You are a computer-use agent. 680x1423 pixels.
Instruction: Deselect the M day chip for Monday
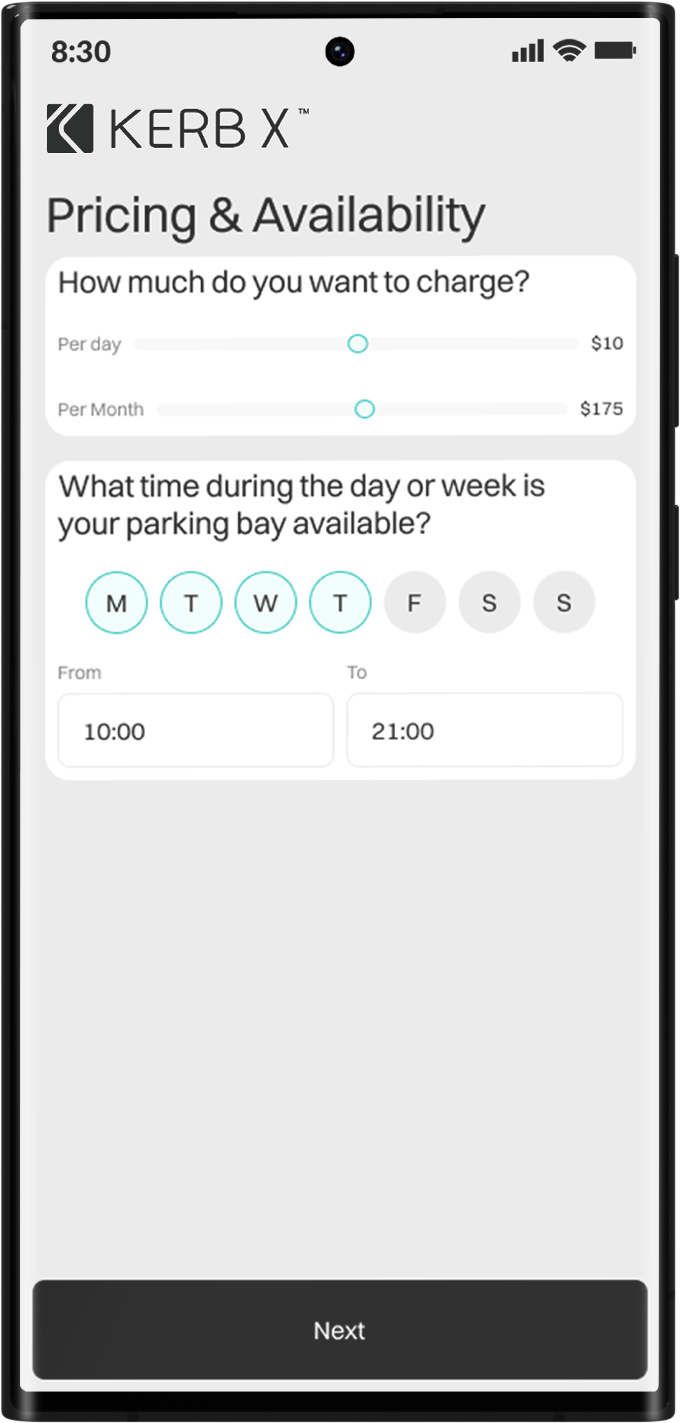tap(116, 603)
